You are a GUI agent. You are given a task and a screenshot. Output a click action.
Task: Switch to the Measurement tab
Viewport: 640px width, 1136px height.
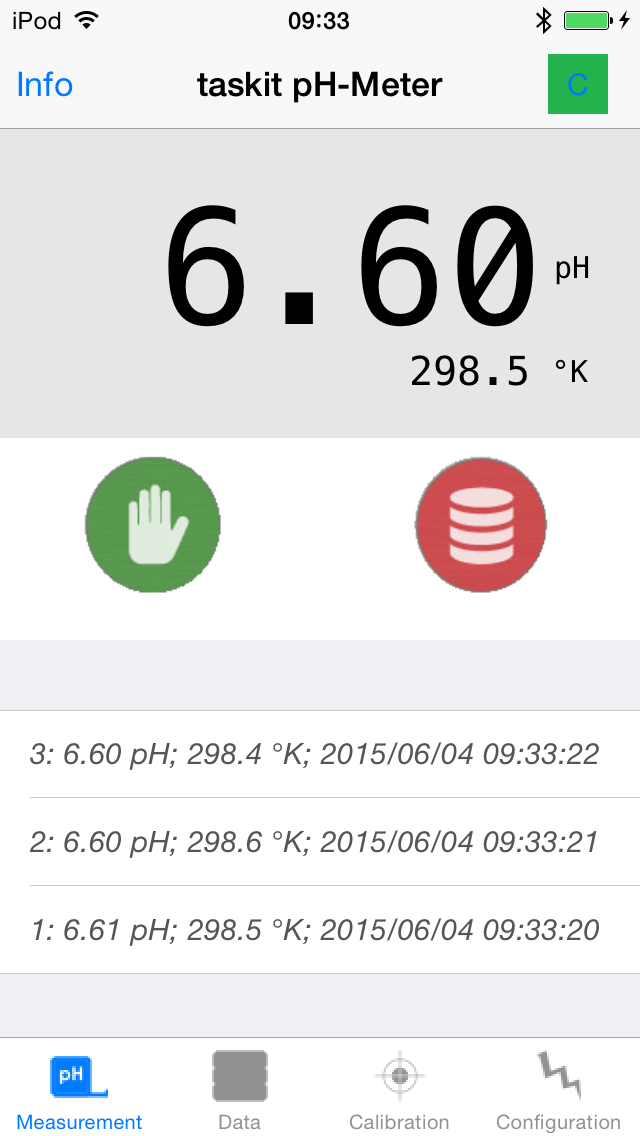click(80, 1089)
